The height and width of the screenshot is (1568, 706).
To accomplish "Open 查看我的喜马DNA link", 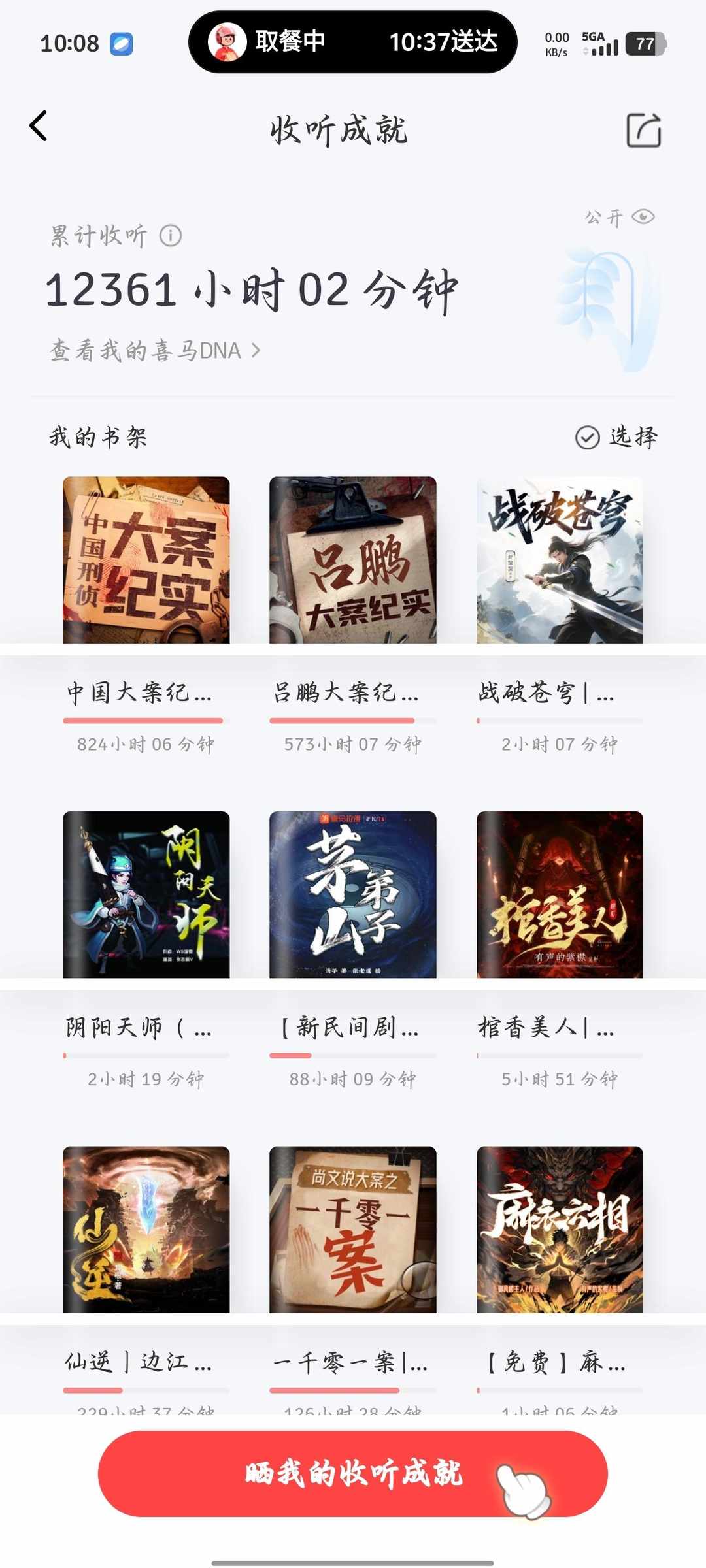I will pyautogui.click(x=155, y=351).
